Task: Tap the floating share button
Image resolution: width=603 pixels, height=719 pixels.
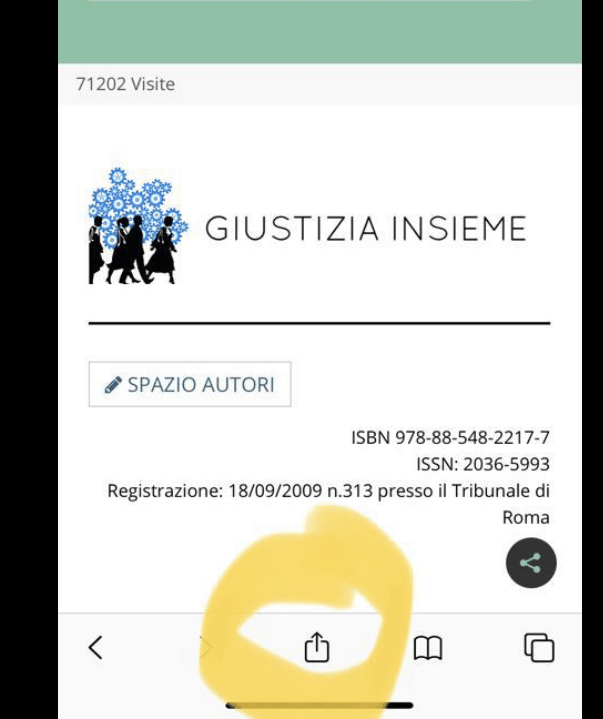Action: coord(530,564)
